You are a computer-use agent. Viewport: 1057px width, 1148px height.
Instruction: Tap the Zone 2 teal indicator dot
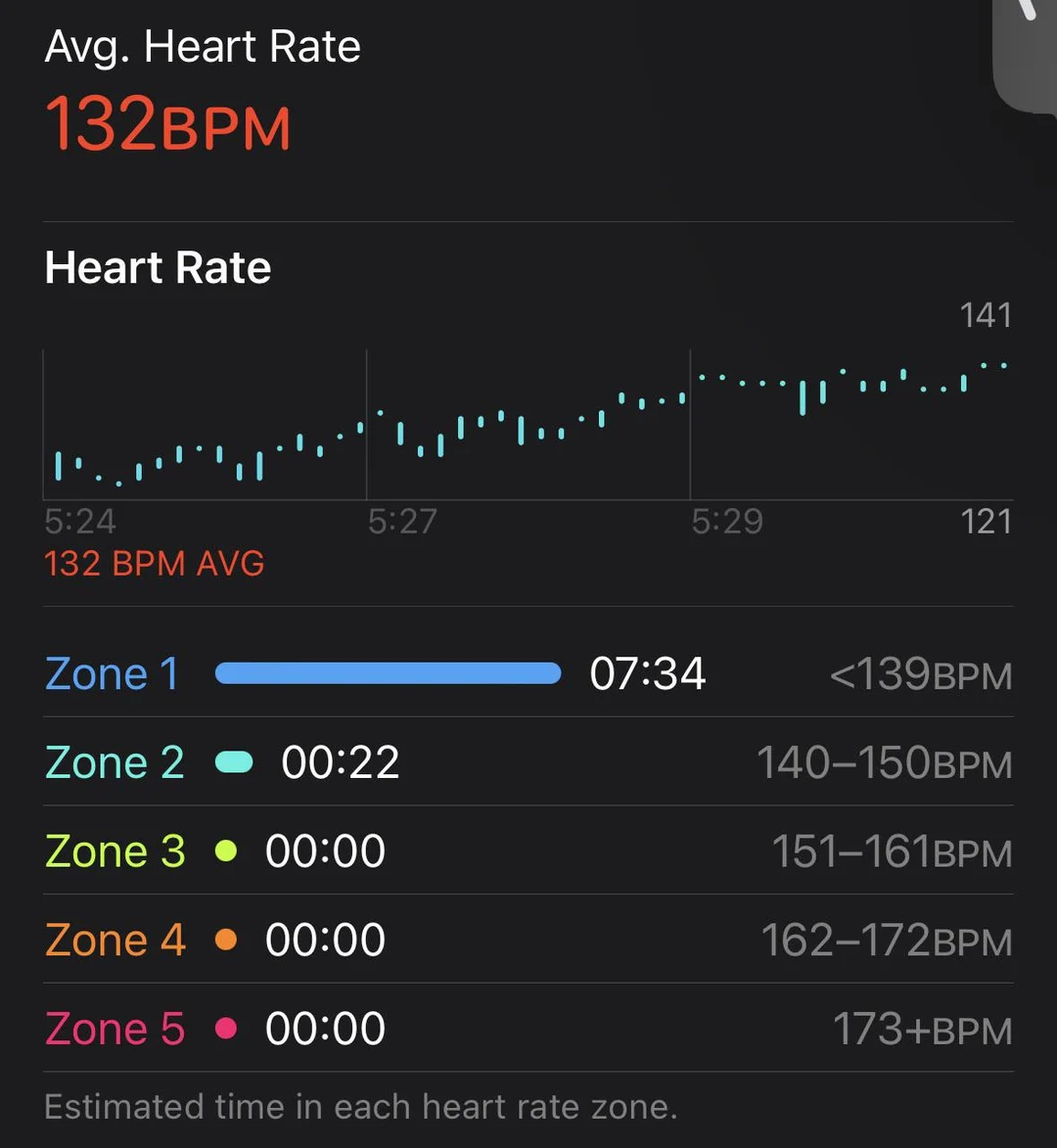(234, 762)
